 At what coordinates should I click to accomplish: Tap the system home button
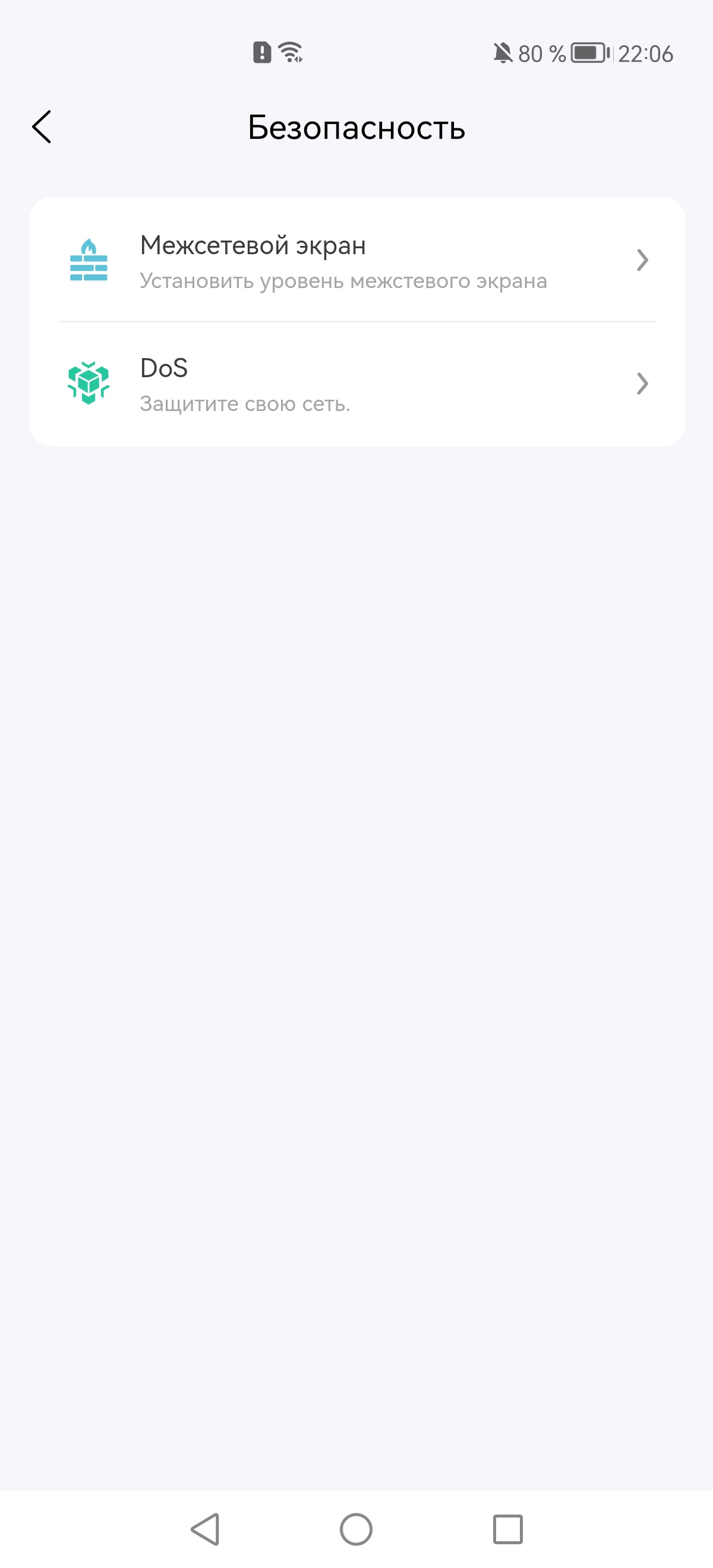(x=356, y=1528)
